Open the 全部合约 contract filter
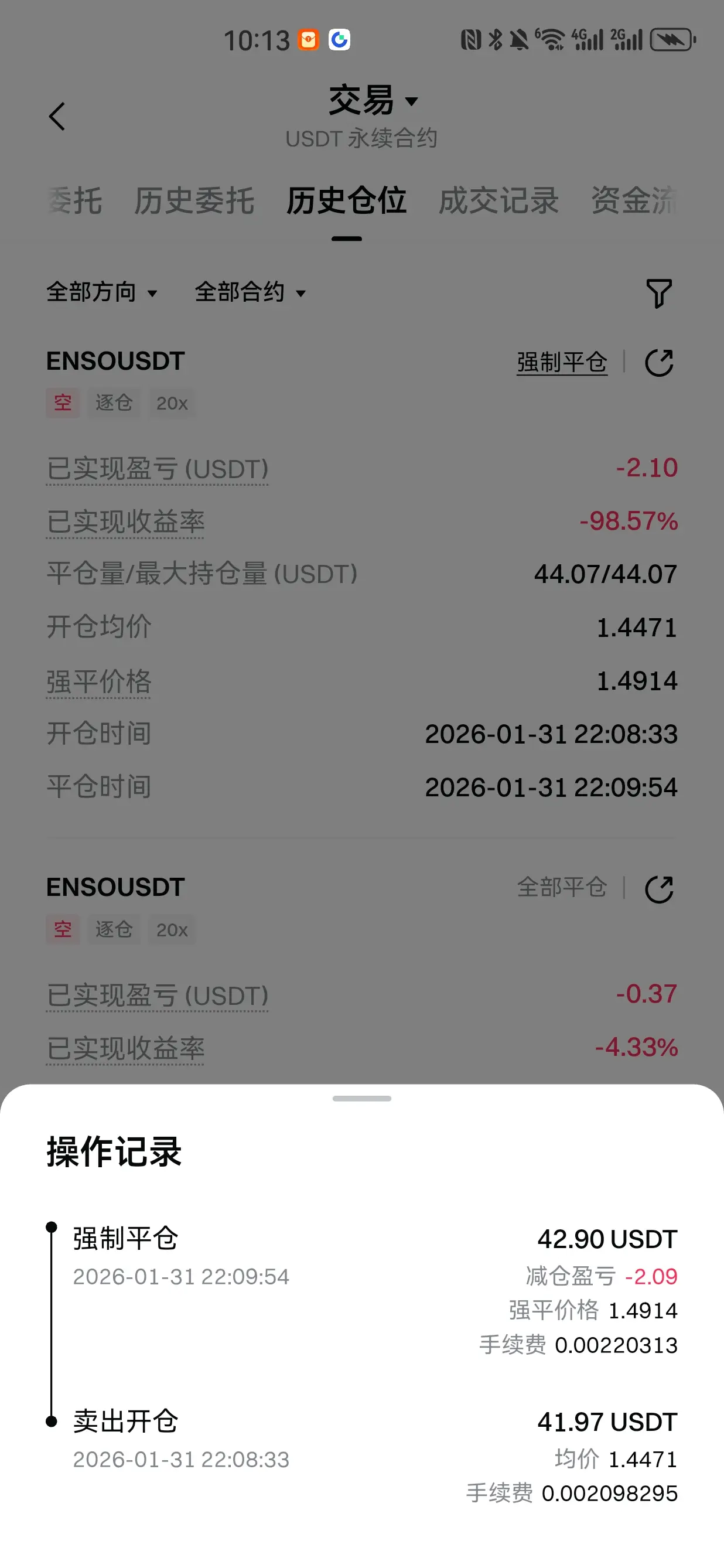The image size is (724, 1568). pos(250,292)
